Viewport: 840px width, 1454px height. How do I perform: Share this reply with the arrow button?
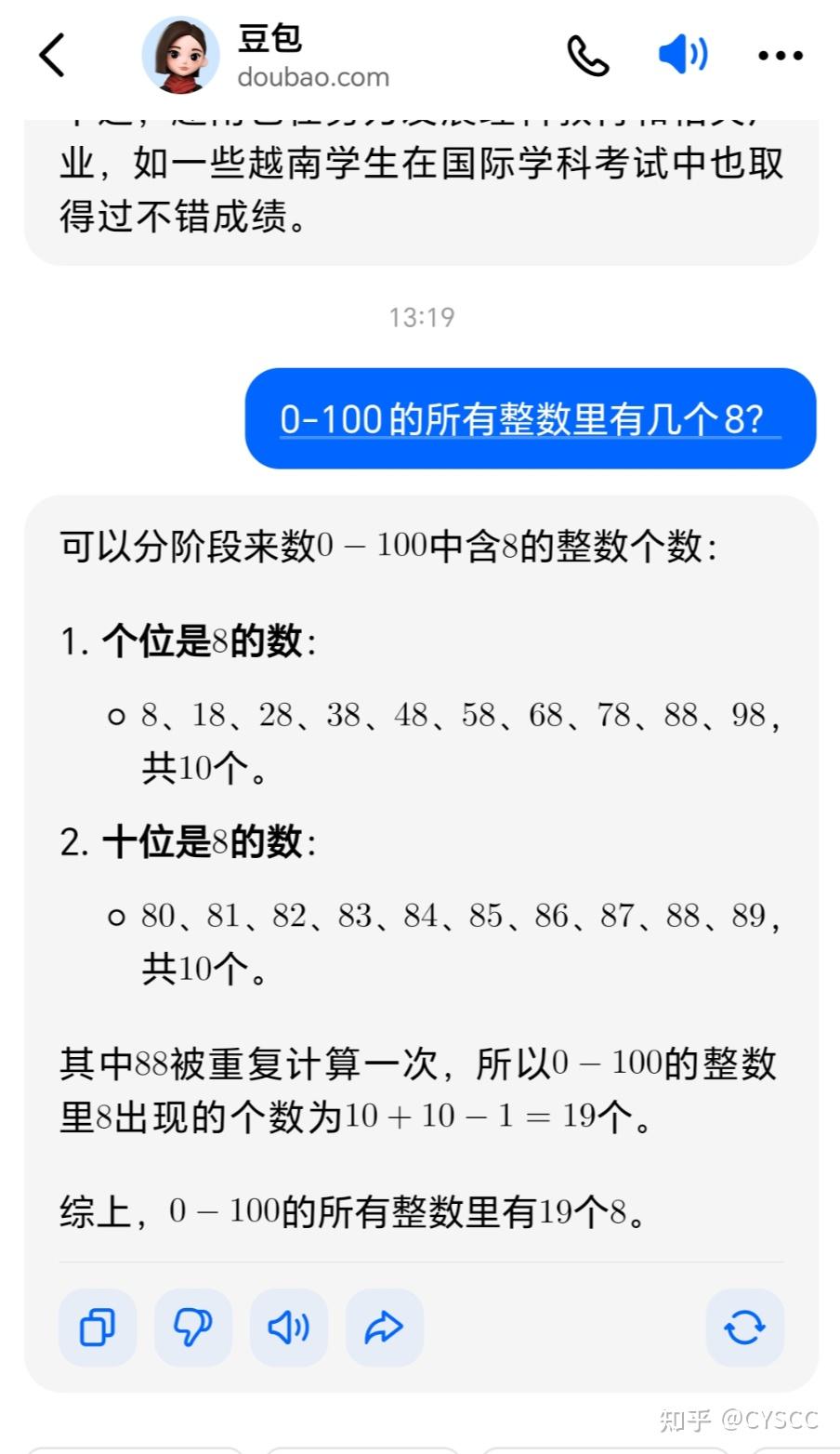pos(385,1328)
